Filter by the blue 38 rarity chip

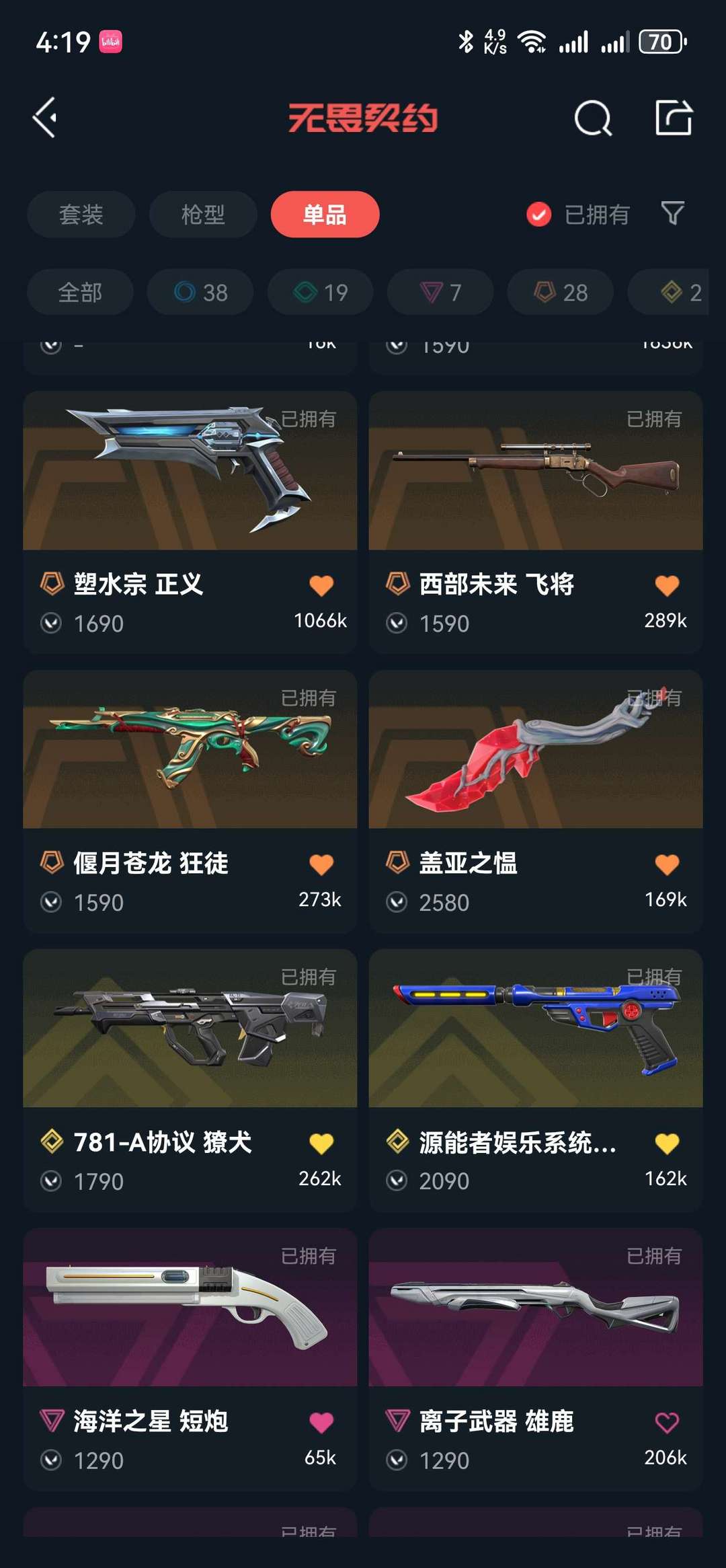pyautogui.click(x=200, y=293)
